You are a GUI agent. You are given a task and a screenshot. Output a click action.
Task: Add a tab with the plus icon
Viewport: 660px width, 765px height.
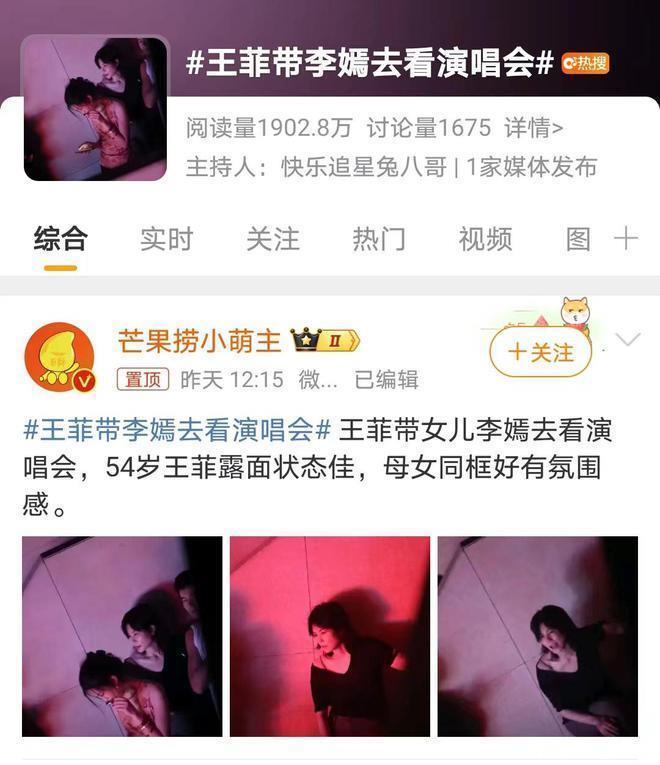click(625, 238)
